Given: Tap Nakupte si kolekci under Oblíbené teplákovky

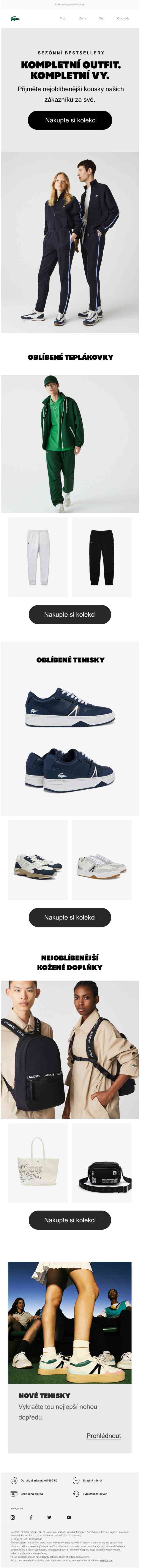Looking at the screenshot, I should click(70, 614).
